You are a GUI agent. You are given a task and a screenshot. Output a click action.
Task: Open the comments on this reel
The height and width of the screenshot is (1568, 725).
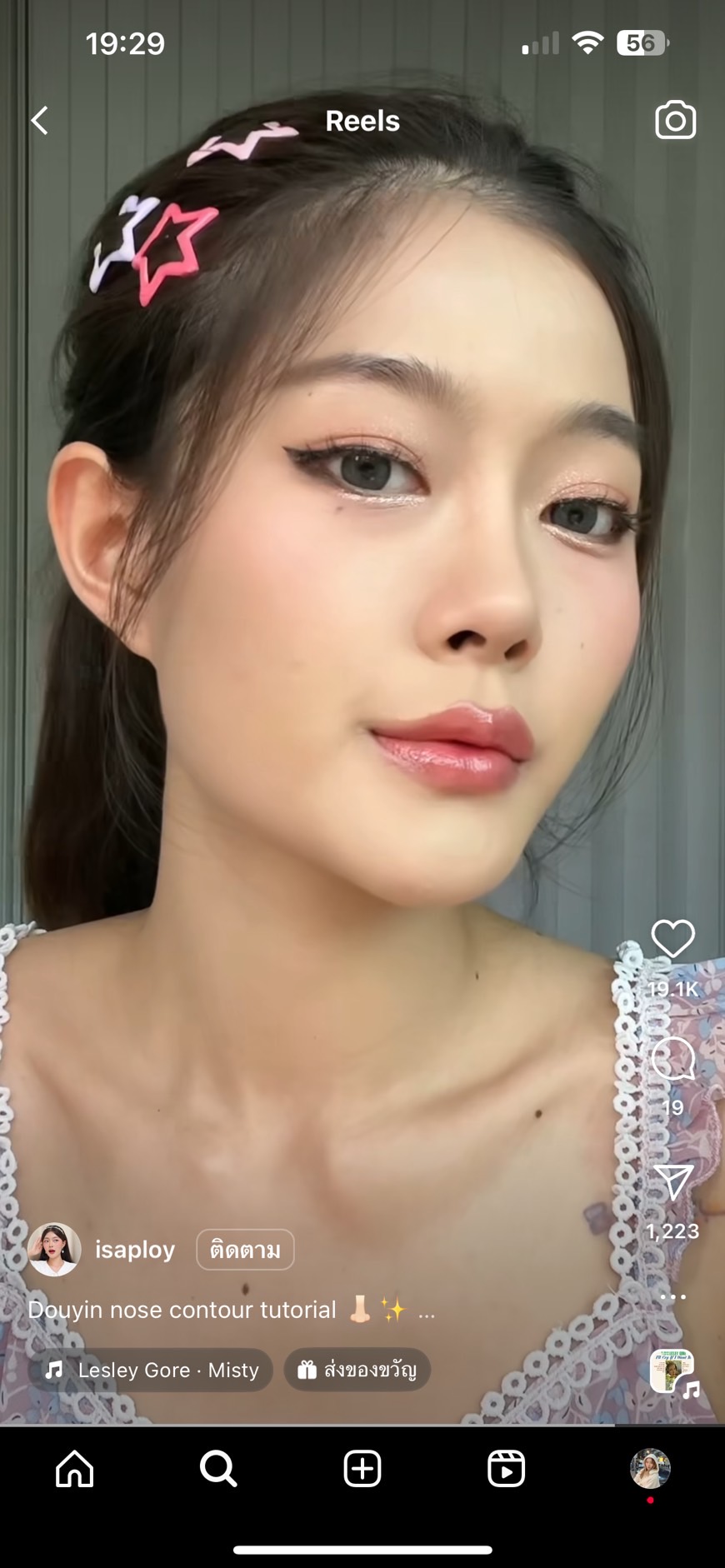click(x=672, y=1059)
